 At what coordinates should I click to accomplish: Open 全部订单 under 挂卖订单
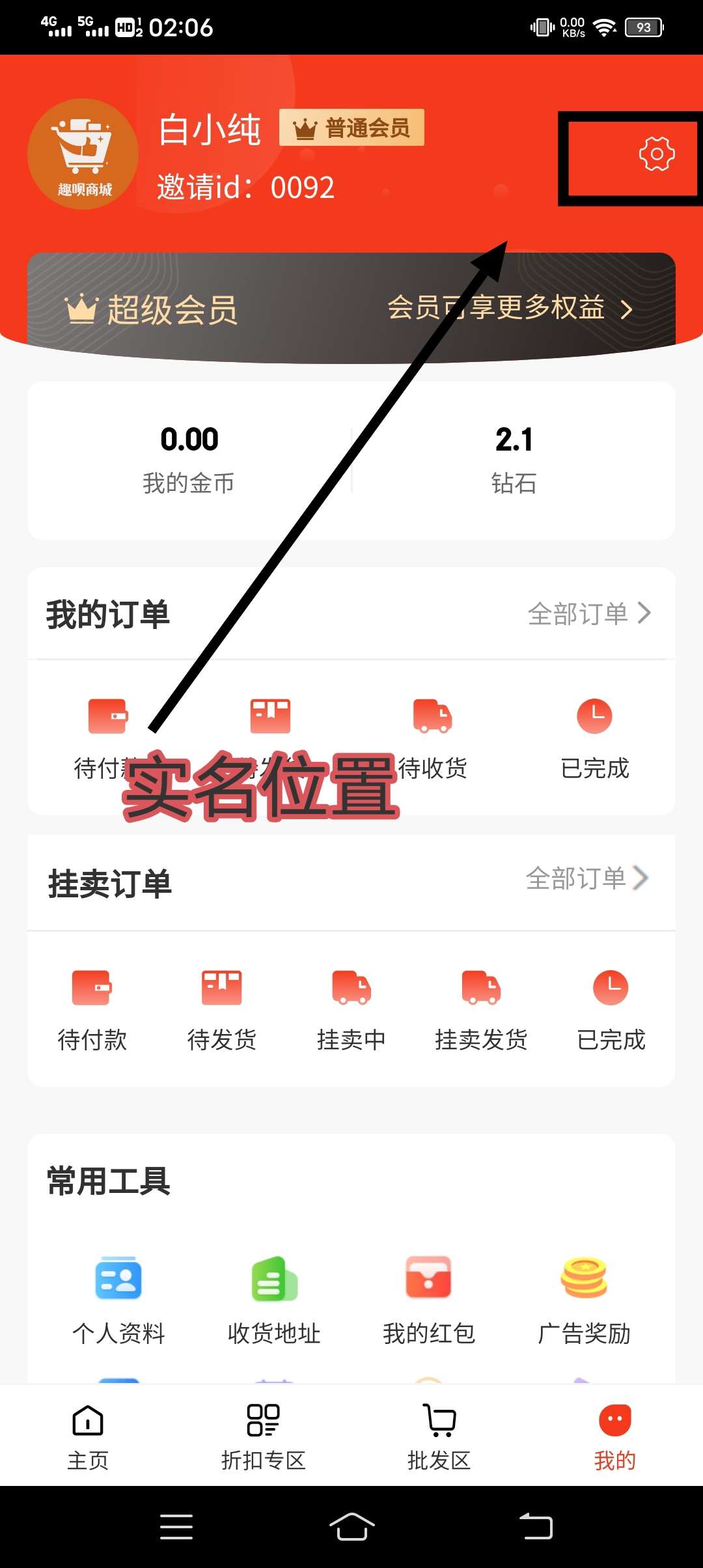(x=587, y=878)
